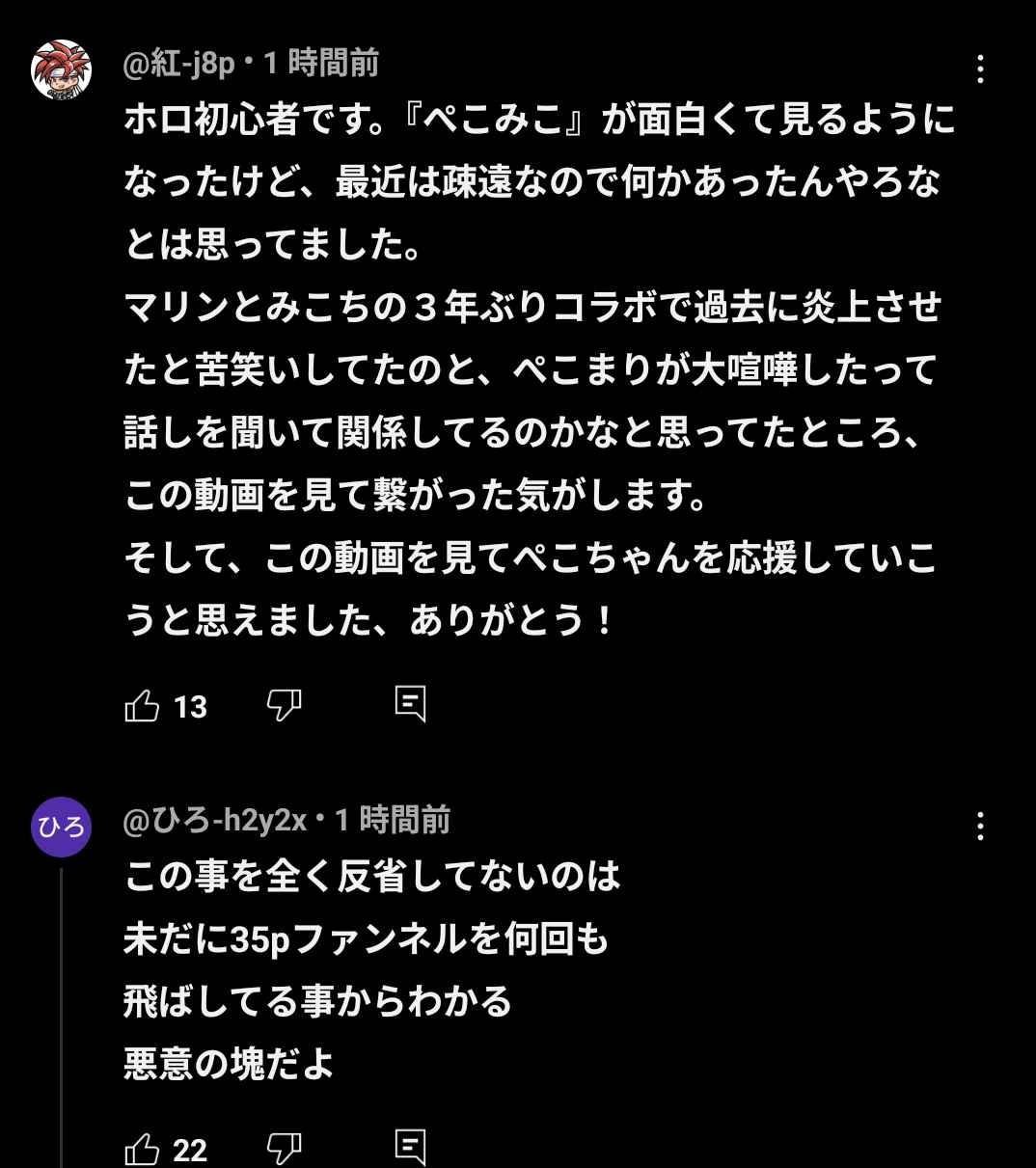Reply to @紅-j8p's comment
1036x1168 pixels.
[x=410, y=705]
